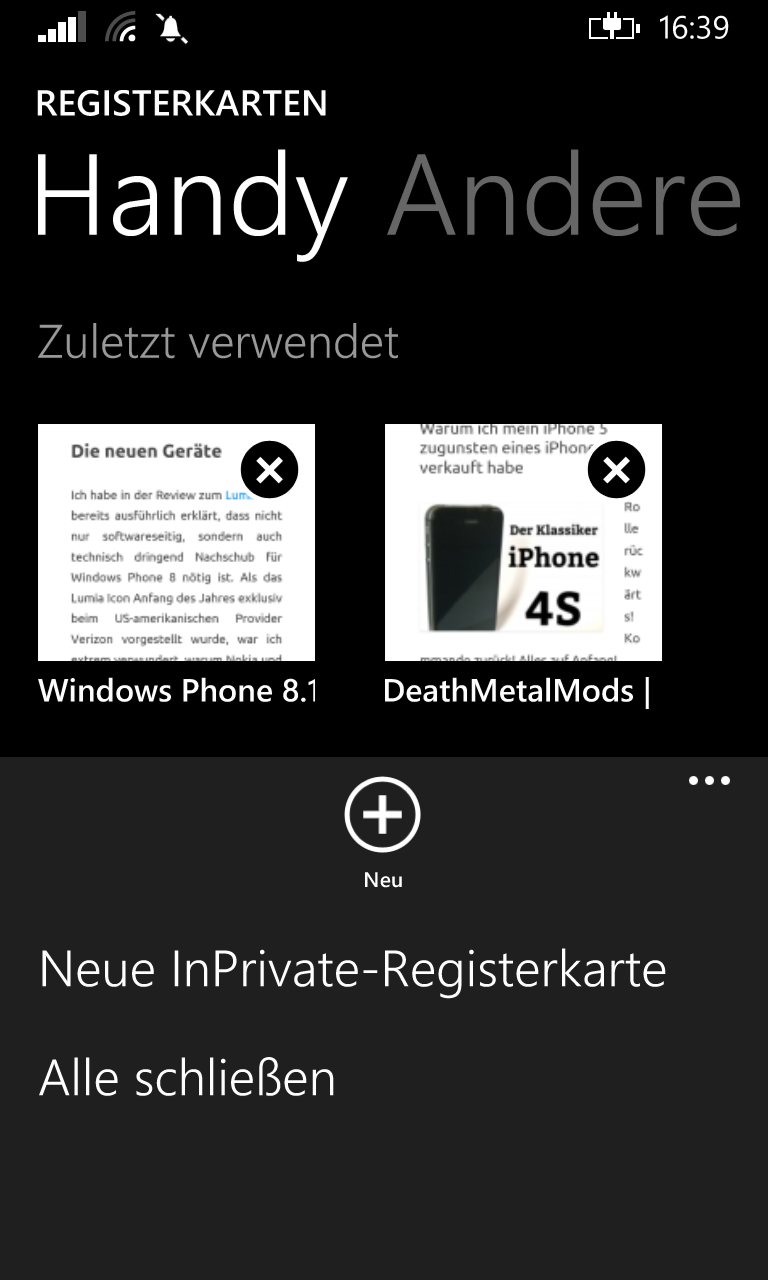Select Neue InPrivate-Registerkarte
768x1280 pixels.
click(352, 969)
